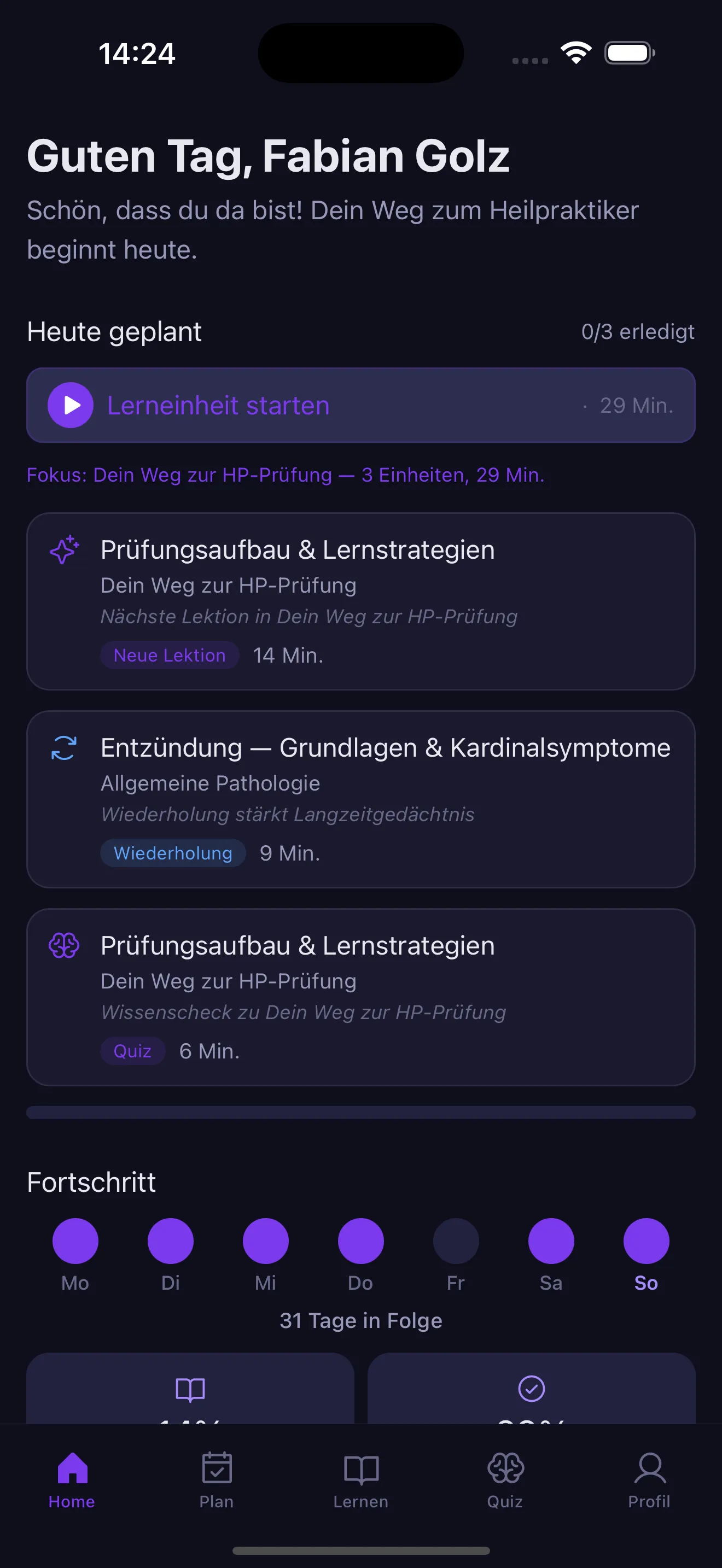Toggle the Friday progress circle

click(456, 1240)
